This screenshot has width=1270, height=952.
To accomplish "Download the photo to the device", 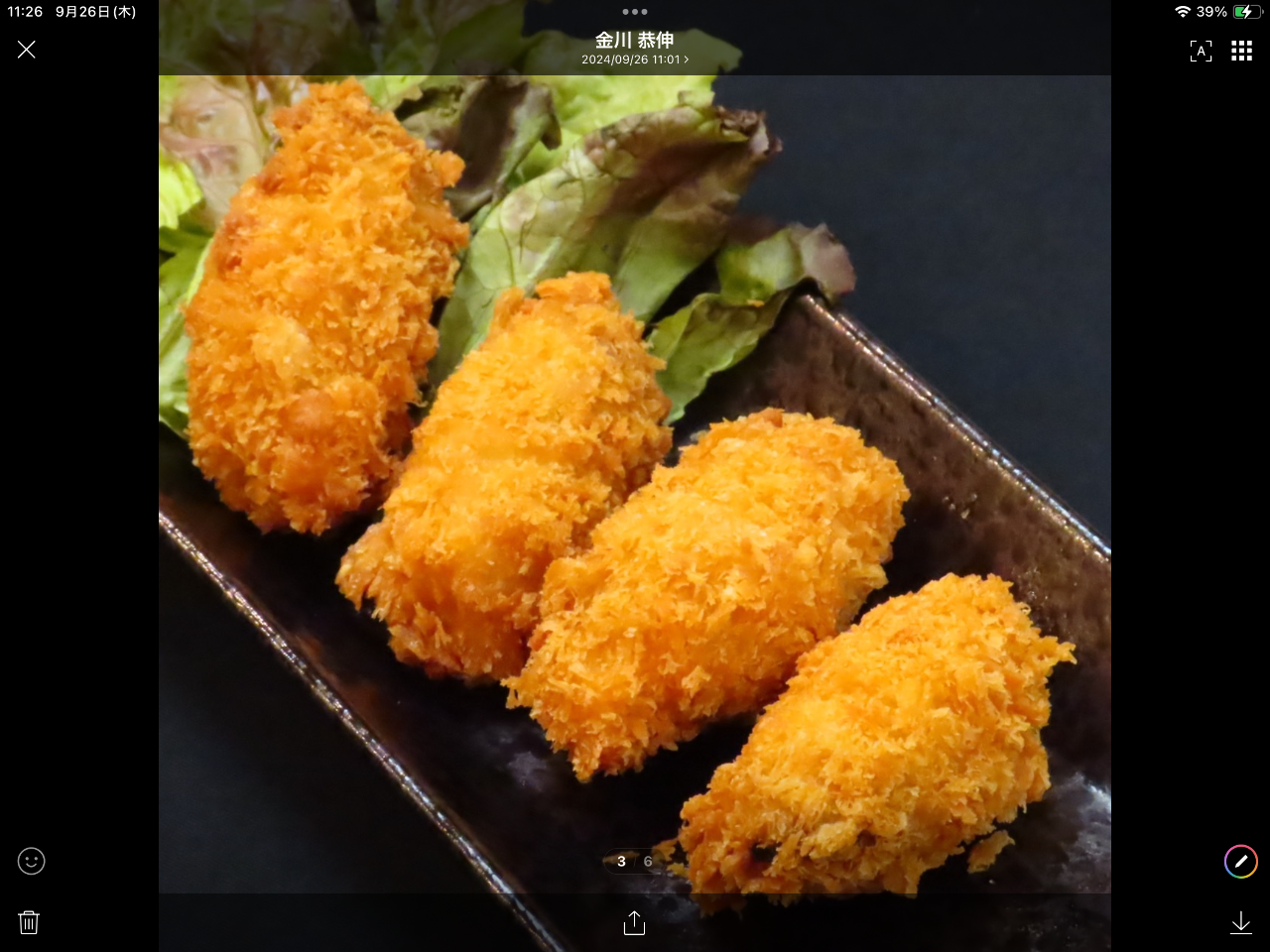I will pyautogui.click(x=1240, y=923).
